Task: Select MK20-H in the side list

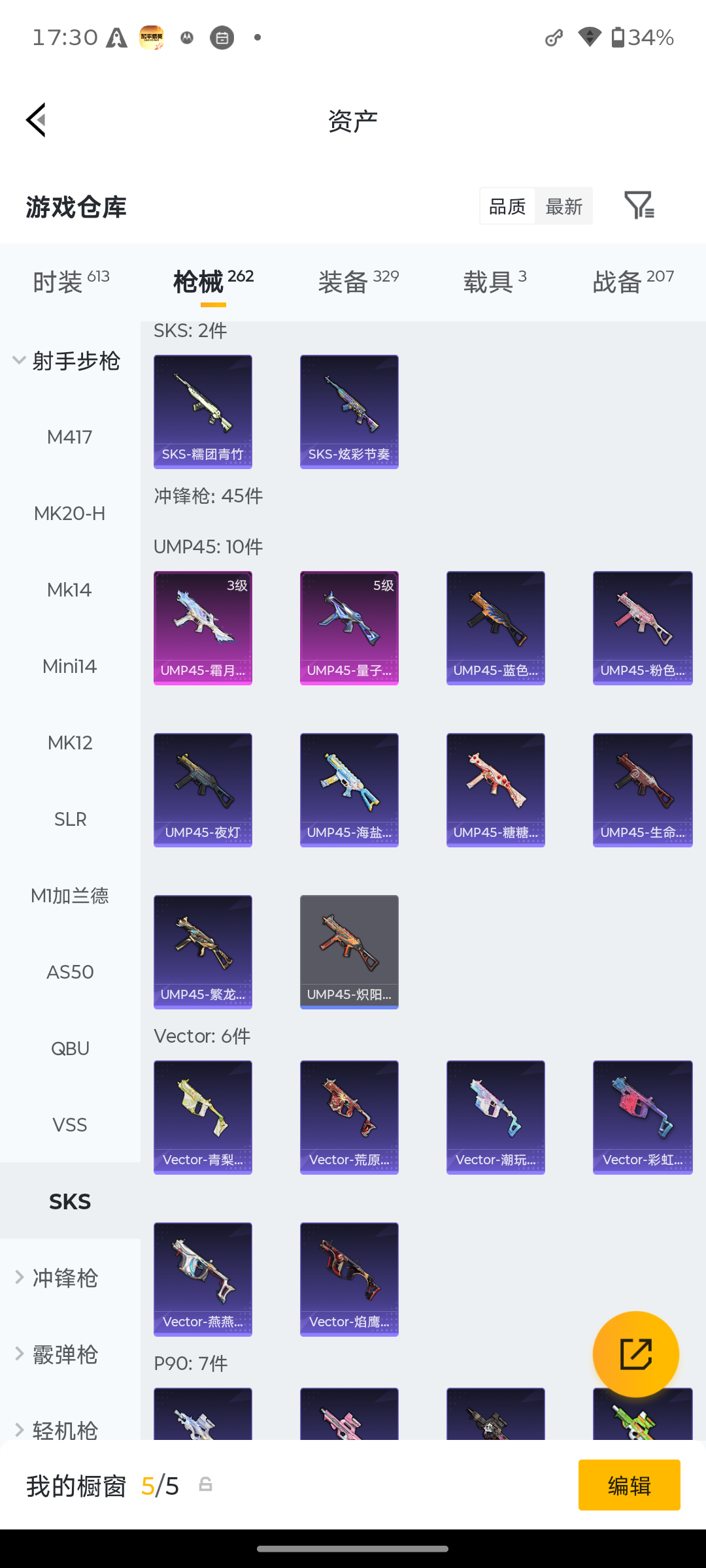Action: pyautogui.click(x=70, y=514)
